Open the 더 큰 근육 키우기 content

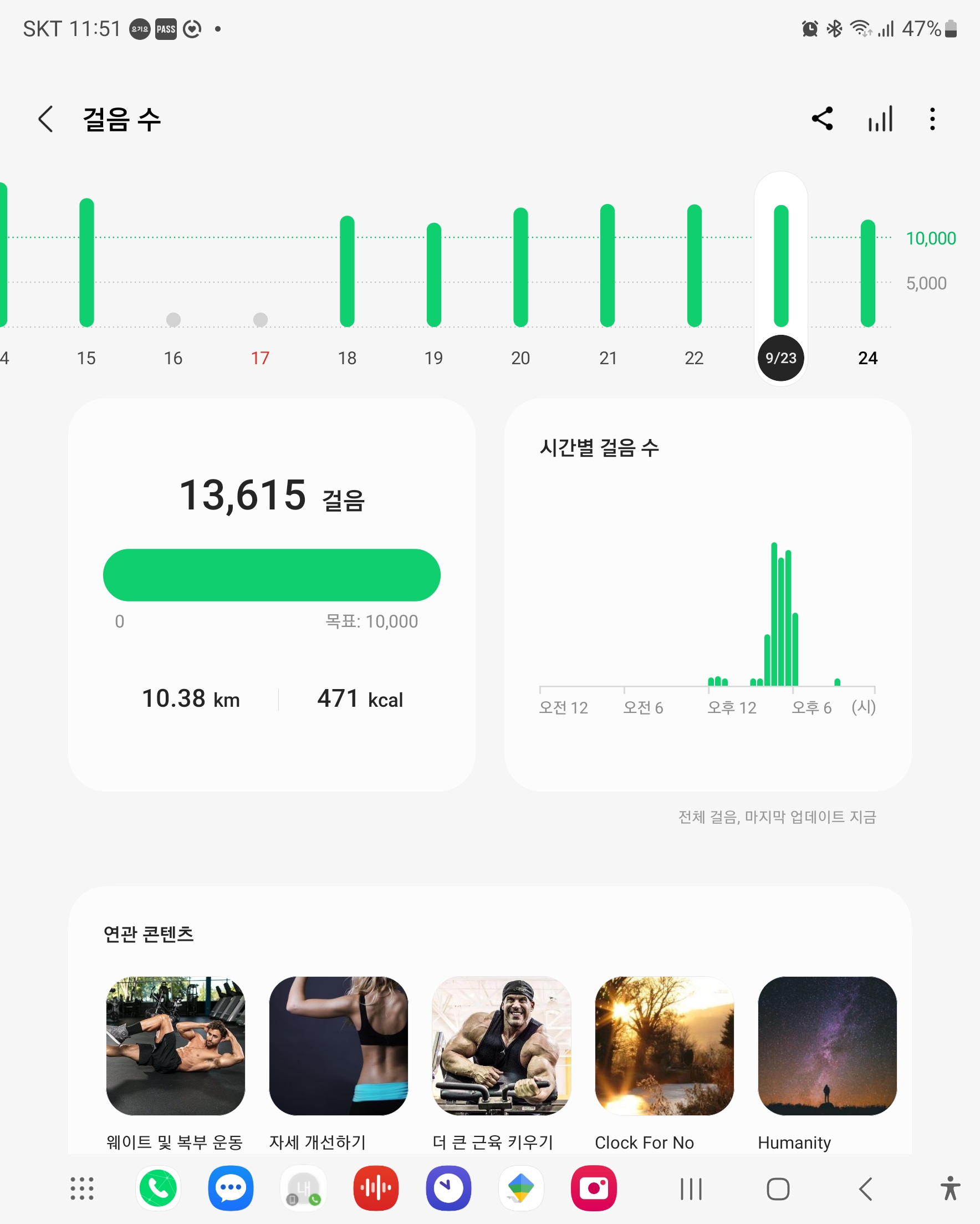(501, 1045)
